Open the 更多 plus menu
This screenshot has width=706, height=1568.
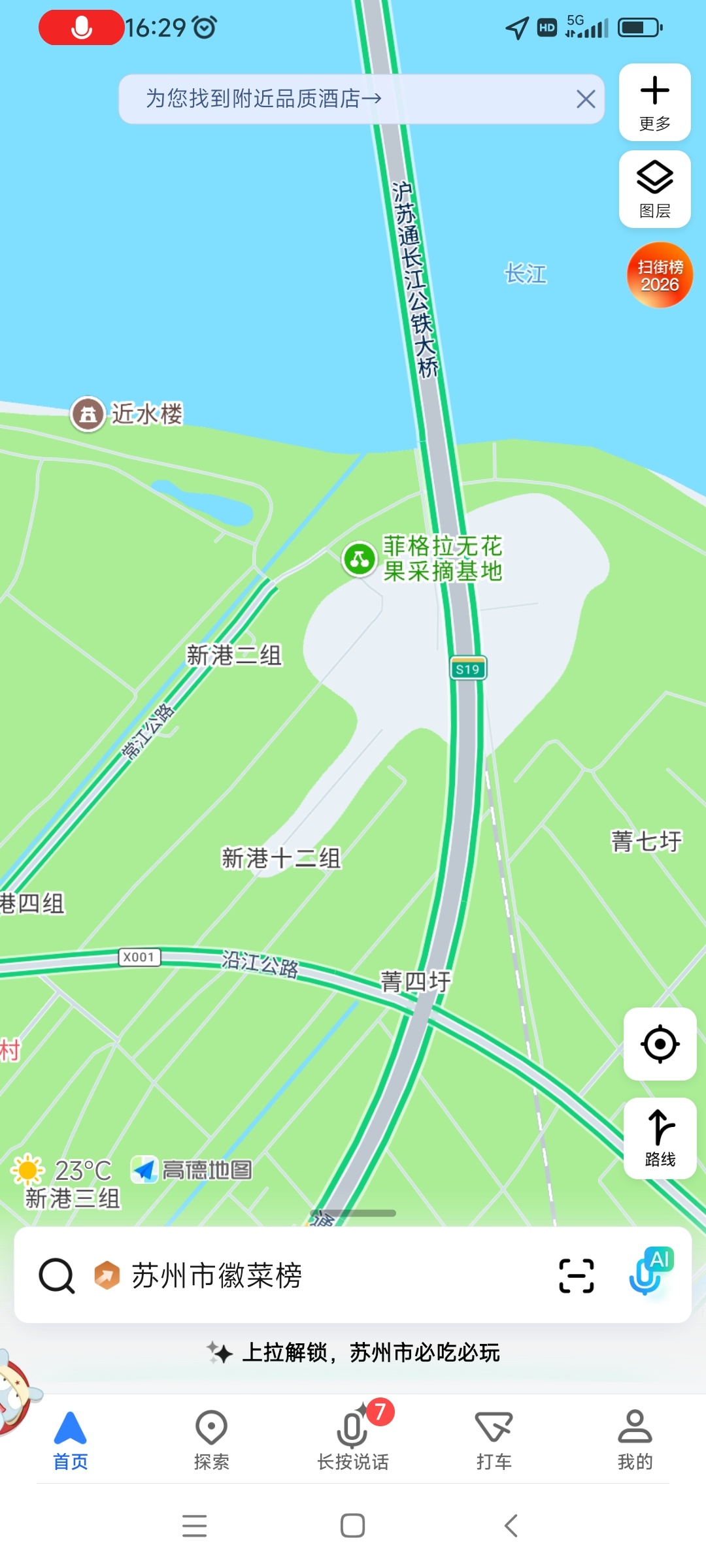(x=654, y=102)
